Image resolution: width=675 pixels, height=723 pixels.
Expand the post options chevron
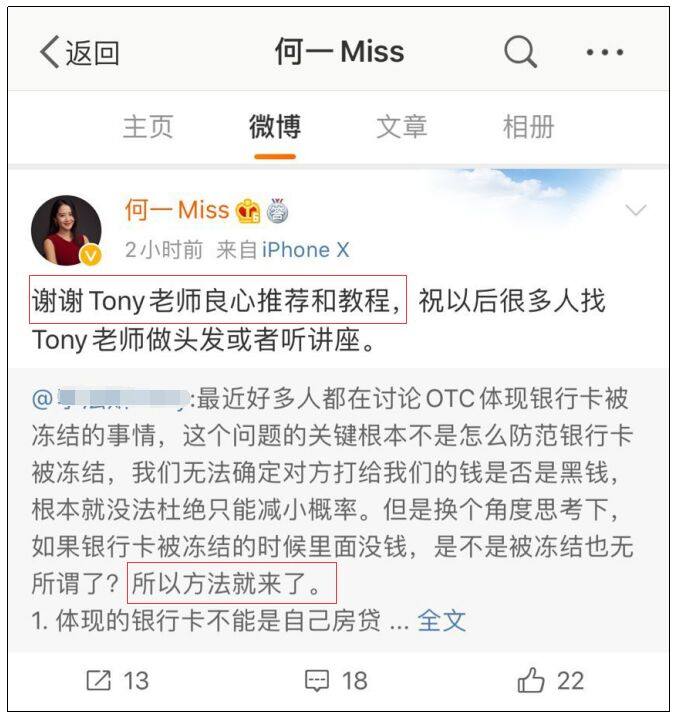pos(636,211)
